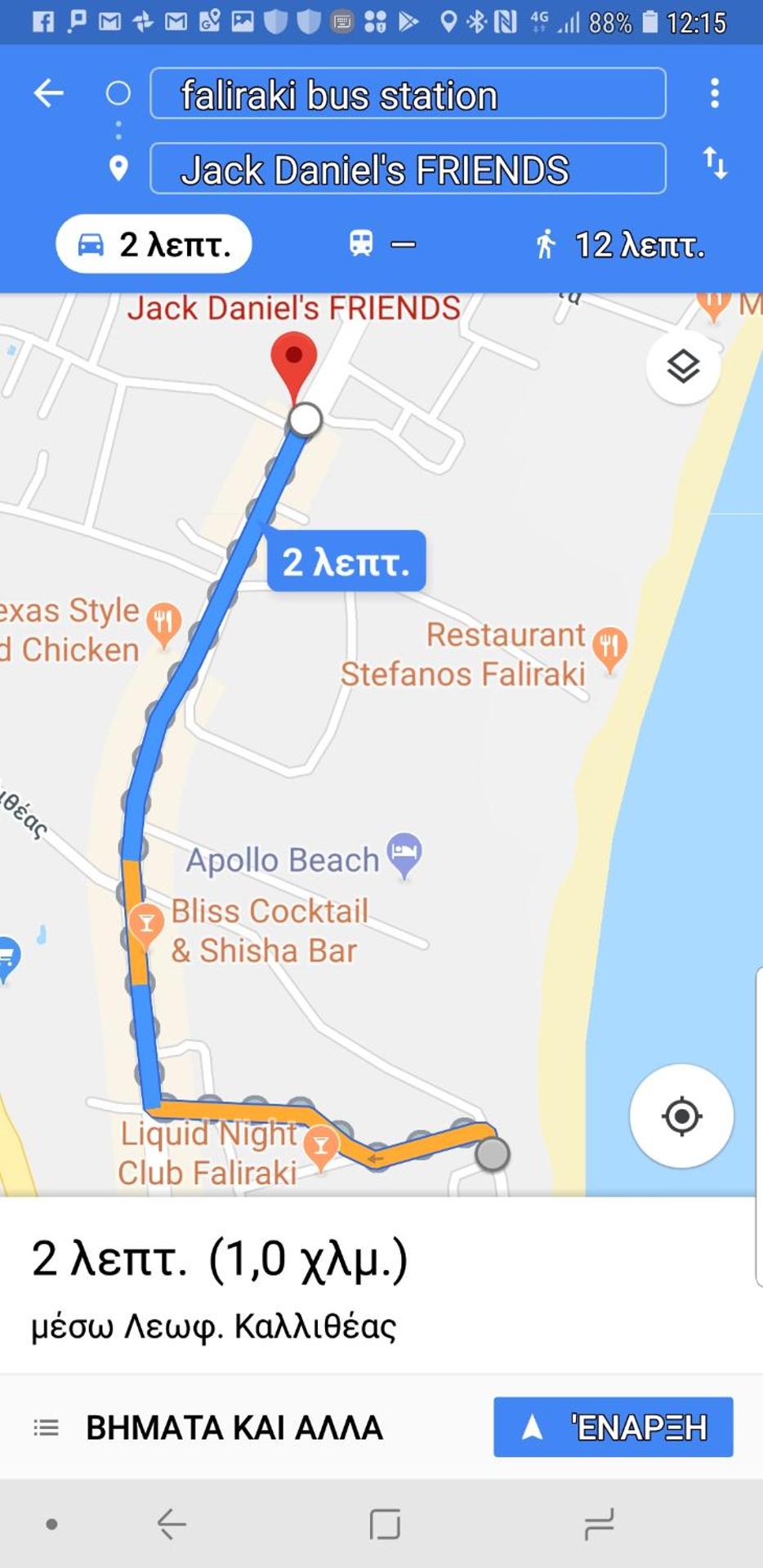
Task: Tap the Liquid Night Club Faliraki marker
Action: [x=320, y=1147]
